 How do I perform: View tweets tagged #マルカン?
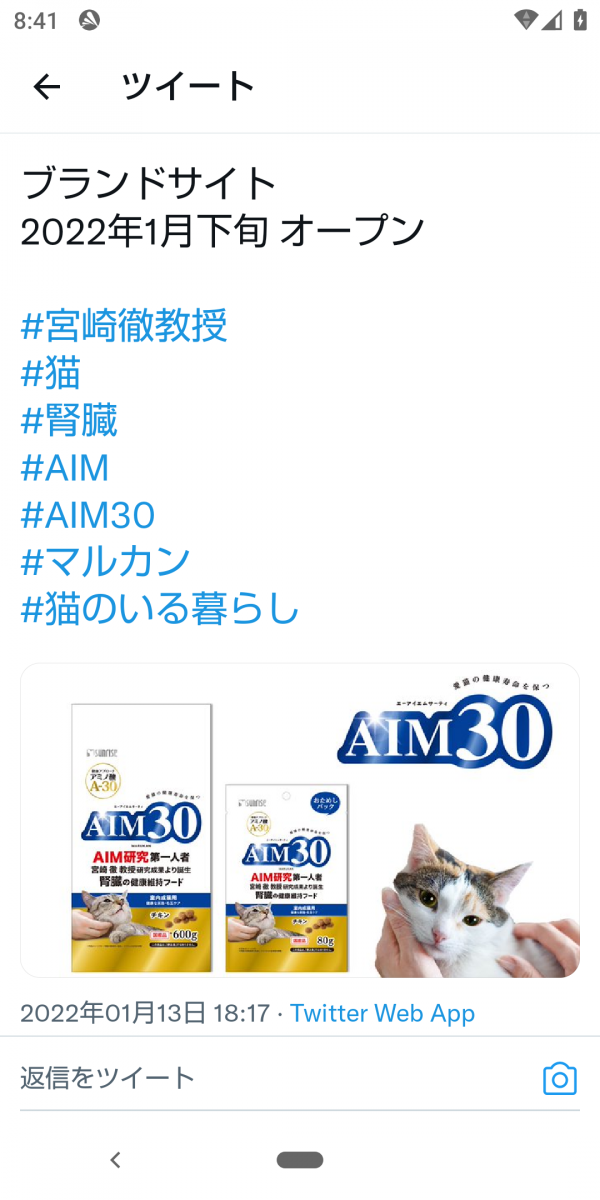pyautogui.click(x=105, y=562)
